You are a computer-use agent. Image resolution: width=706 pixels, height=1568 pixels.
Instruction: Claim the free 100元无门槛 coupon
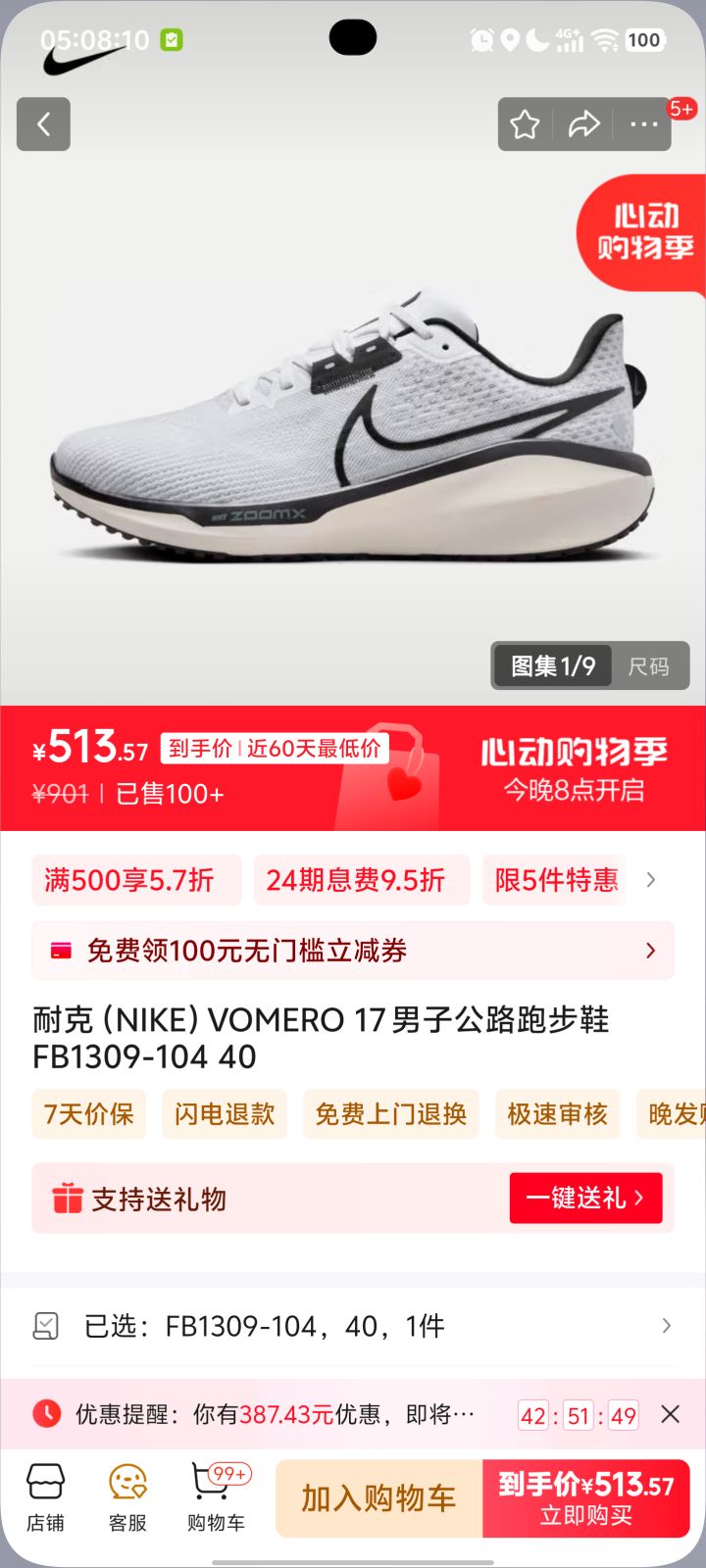click(353, 951)
